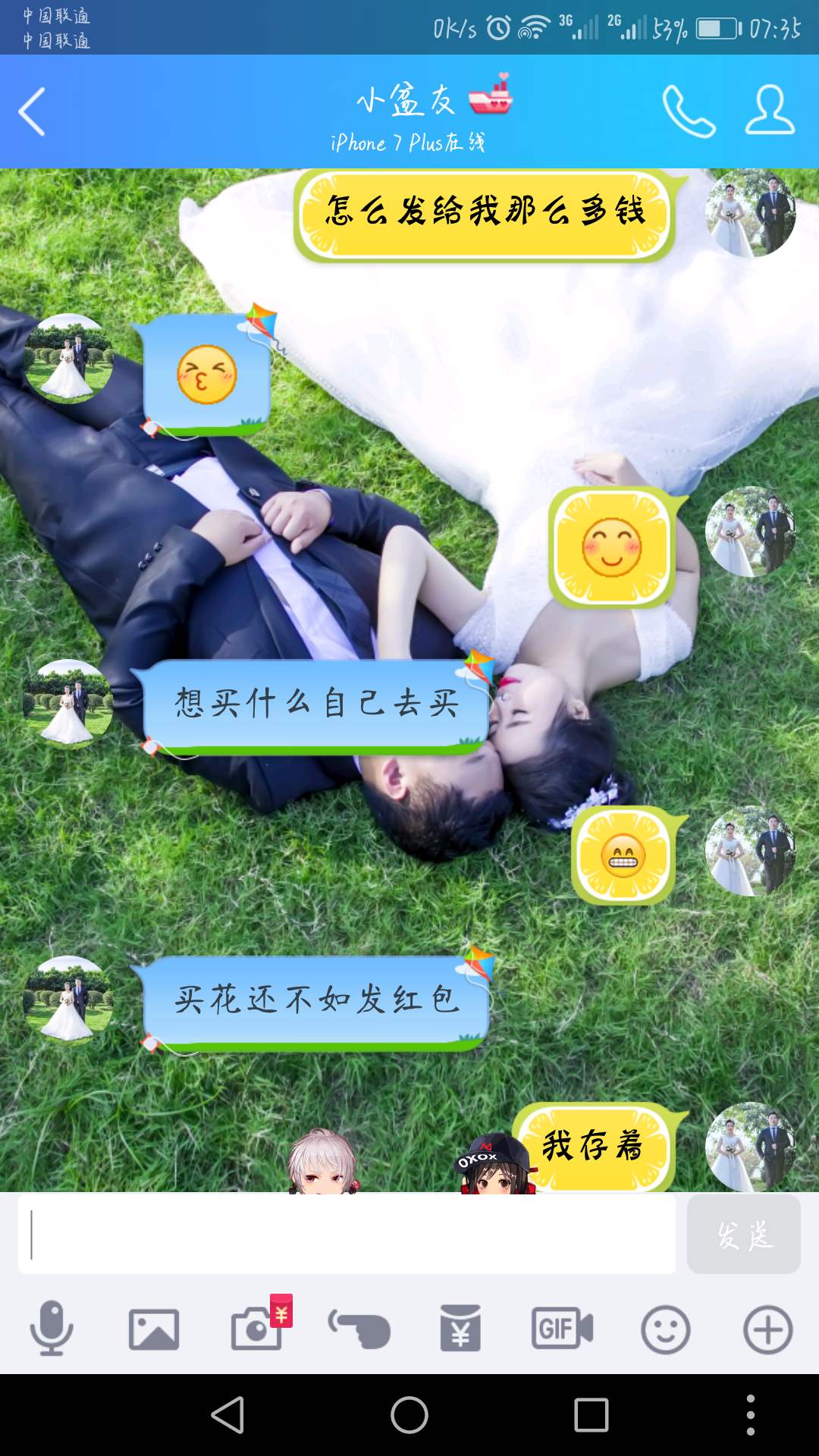This screenshot has height=1456, width=819.
Task: Tap the 发送 send button
Action: [743, 1235]
